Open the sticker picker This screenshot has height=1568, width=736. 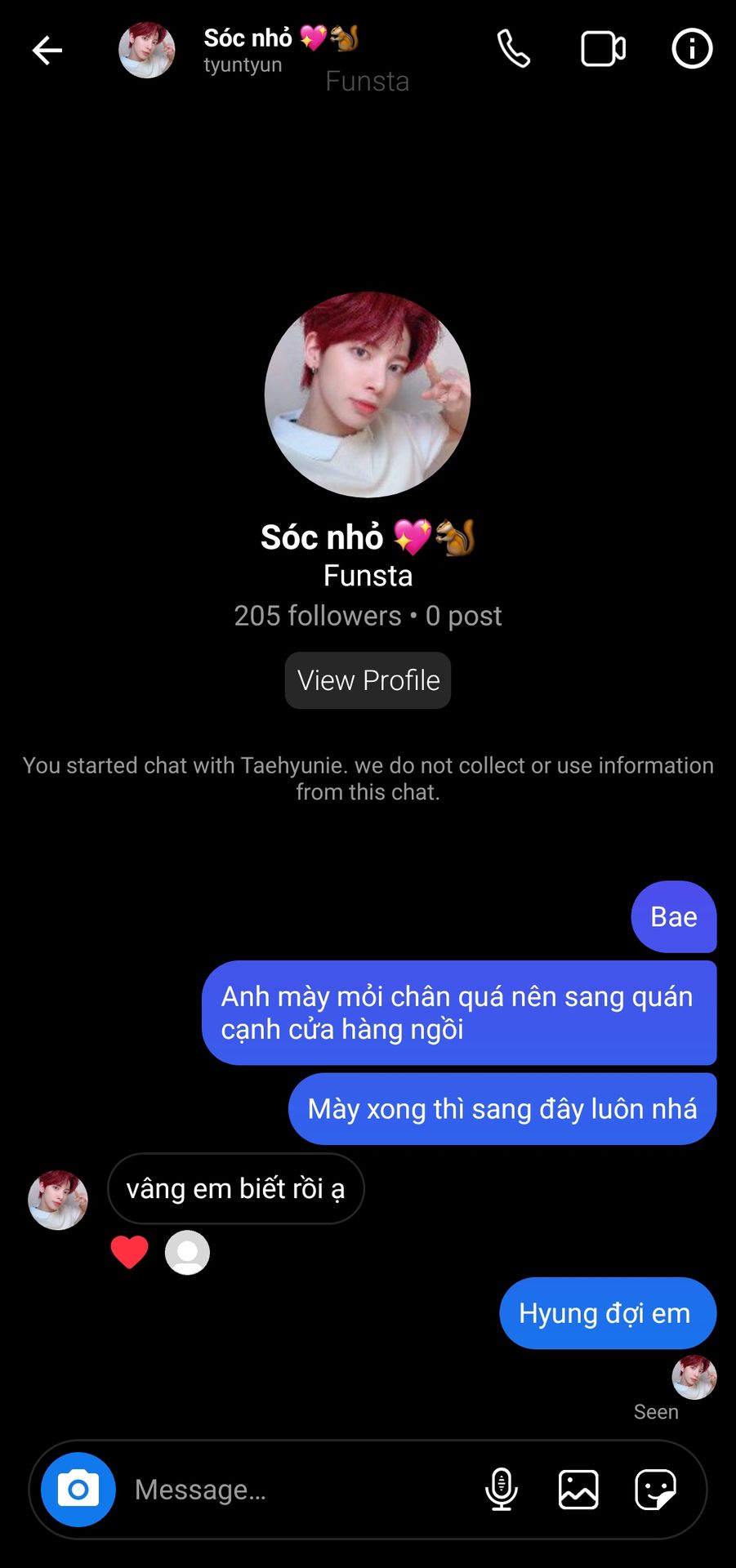pyautogui.click(x=655, y=1490)
